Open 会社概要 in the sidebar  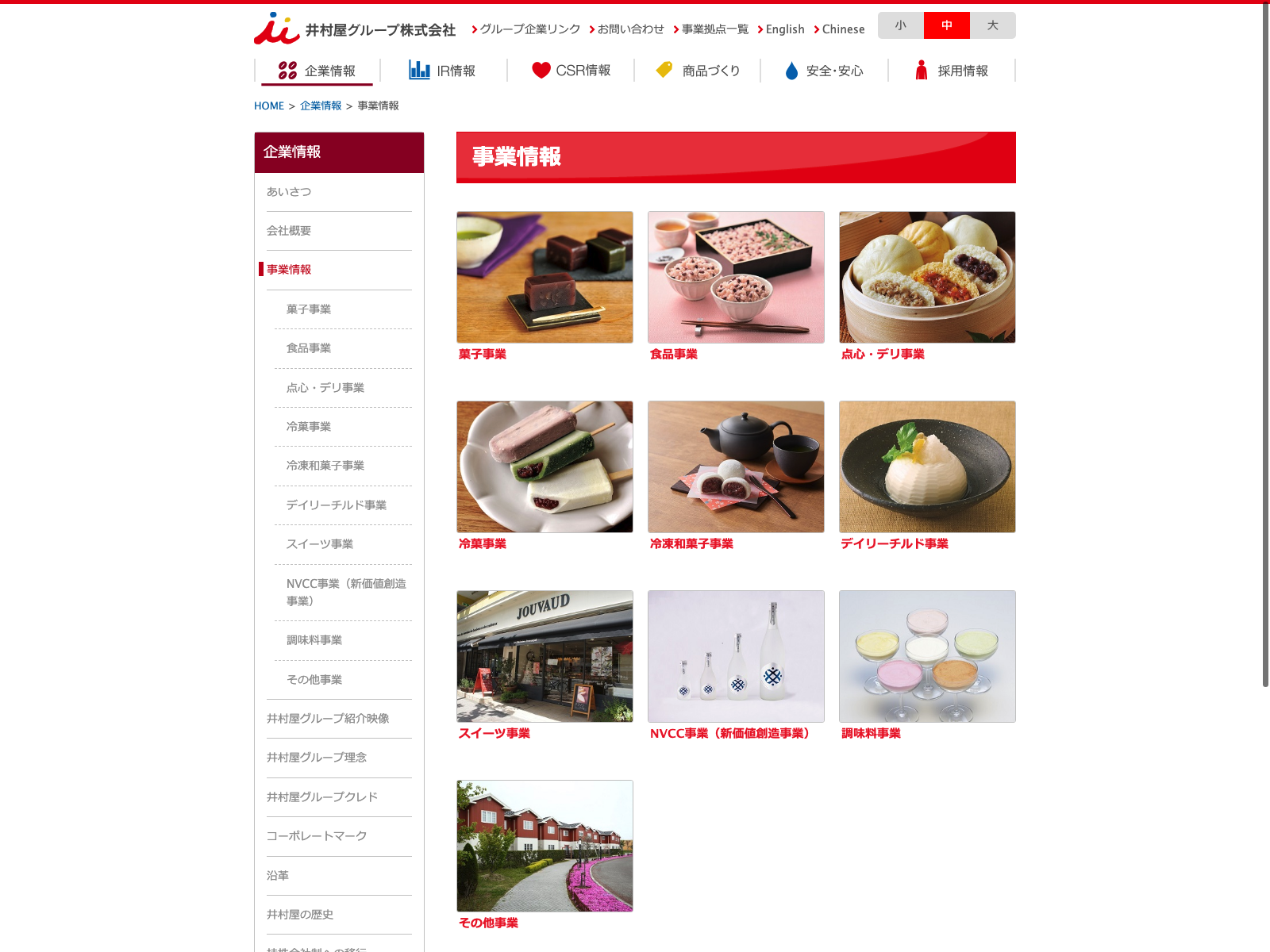tap(289, 231)
